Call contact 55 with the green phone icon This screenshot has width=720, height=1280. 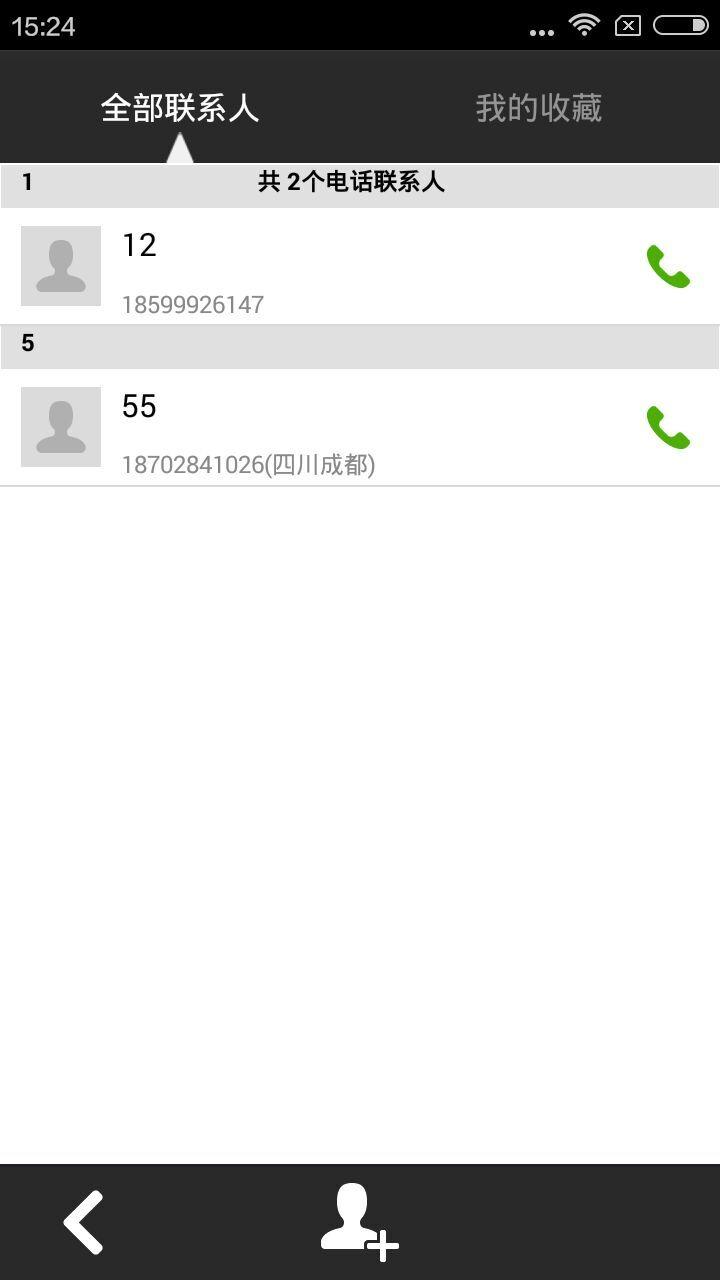[668, 428]
